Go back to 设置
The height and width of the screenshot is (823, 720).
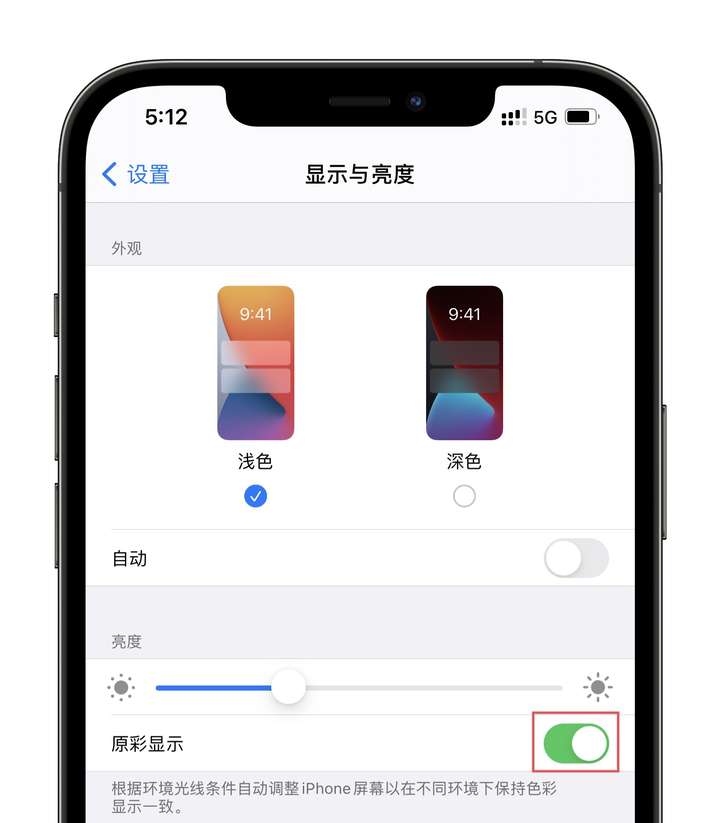point(136,174)
